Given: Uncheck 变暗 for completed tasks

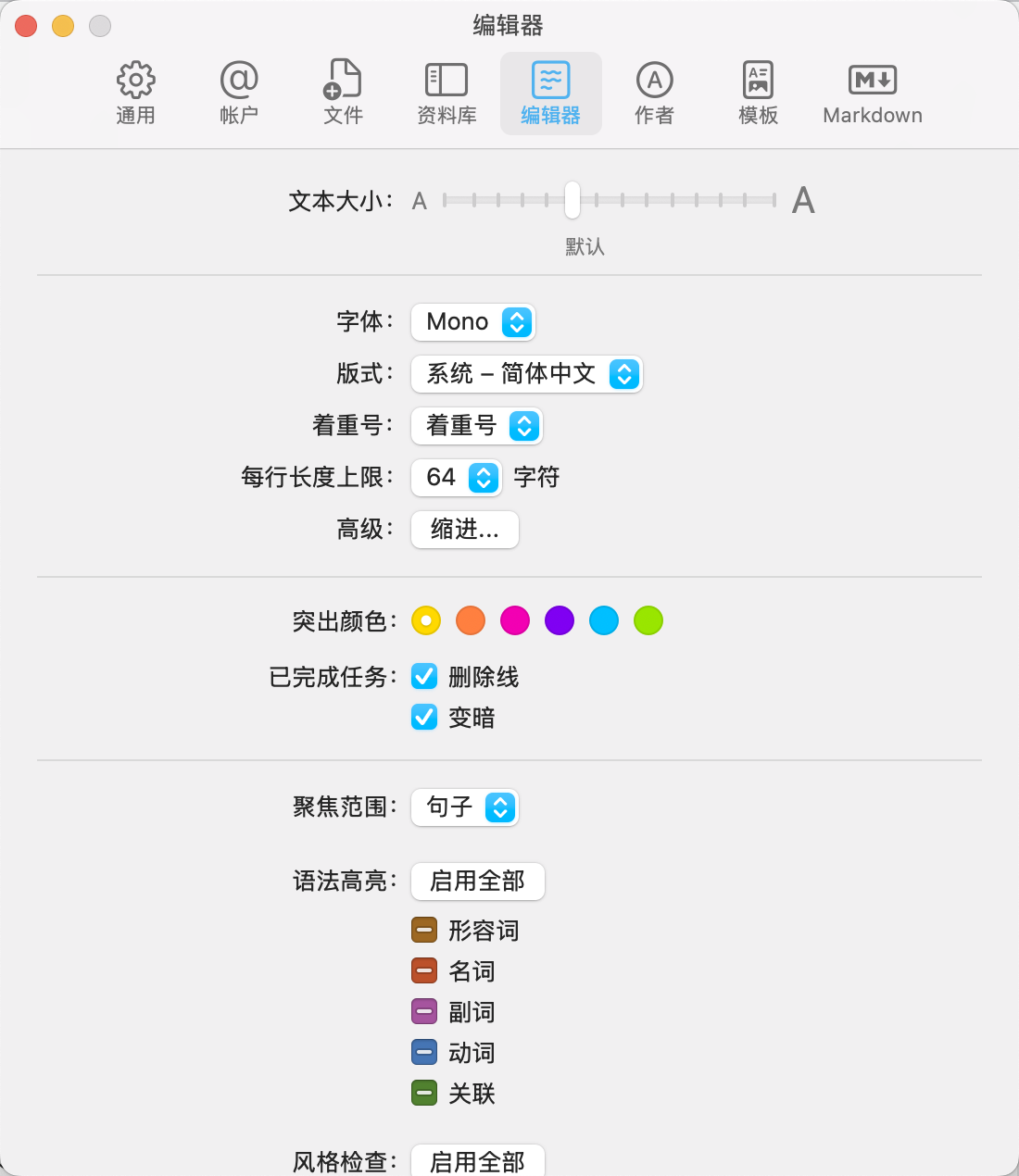Looking at the screenshot, I should click(x=424, y=718).
